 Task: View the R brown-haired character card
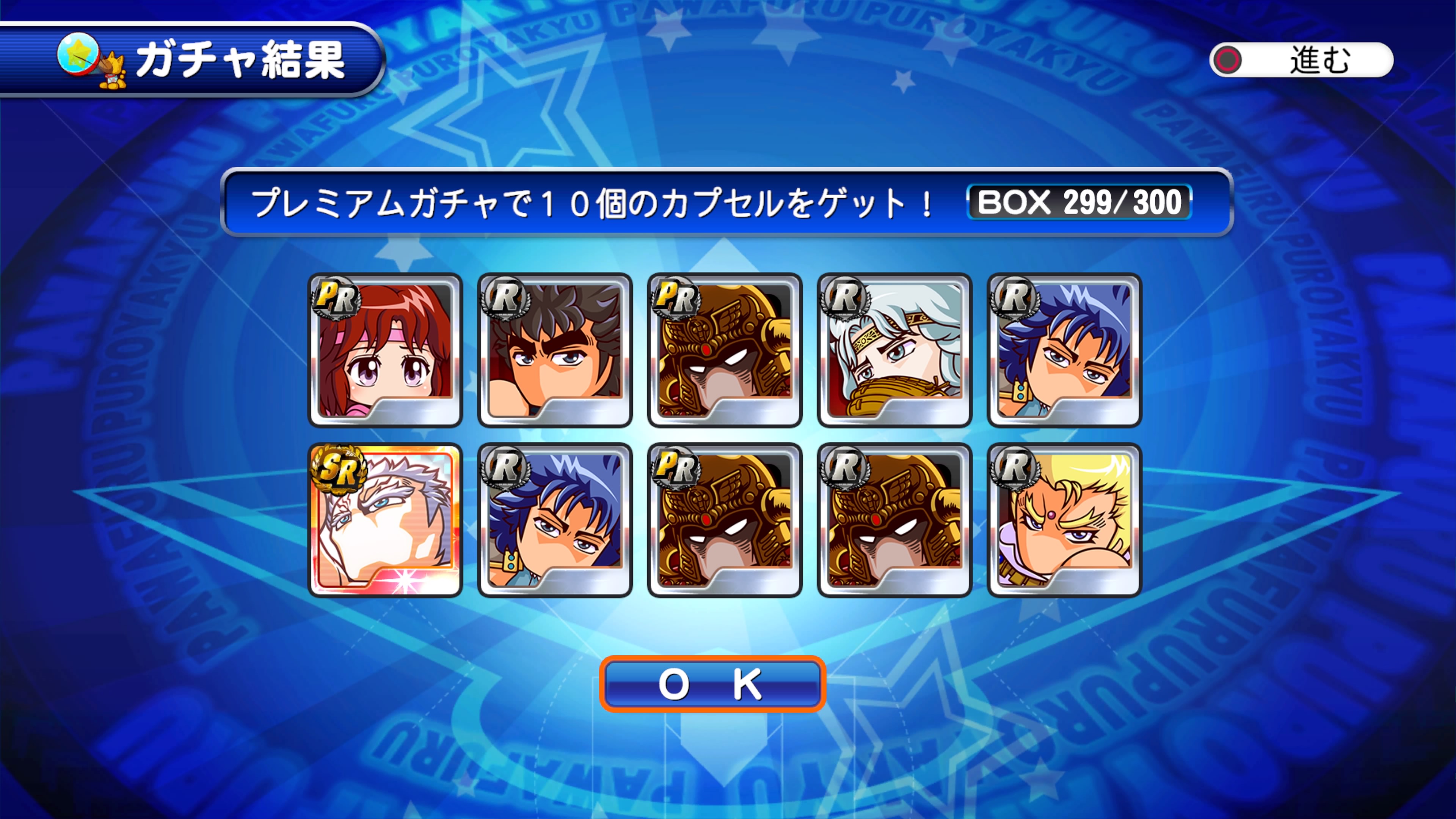tap(554, 350)
